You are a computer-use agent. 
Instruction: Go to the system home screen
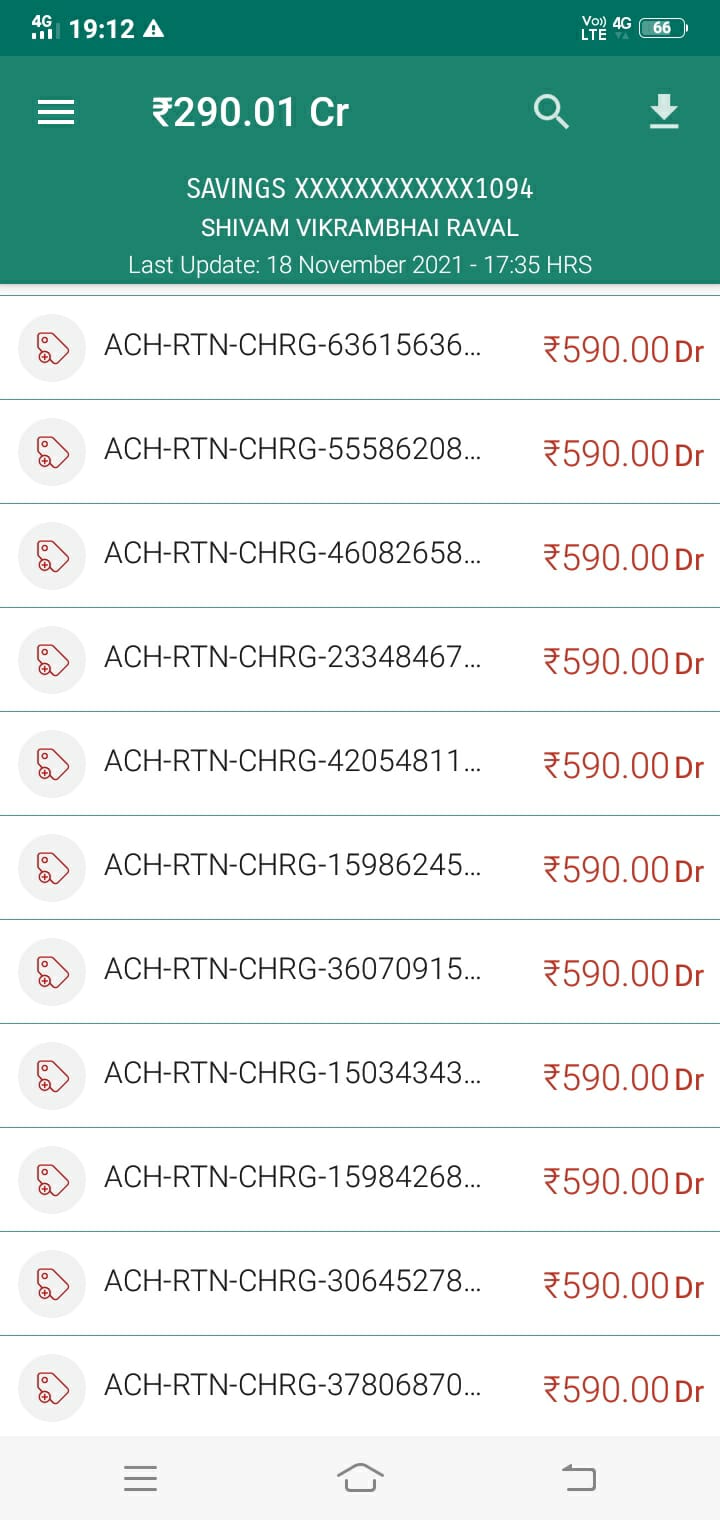(x=360, y=1477)
